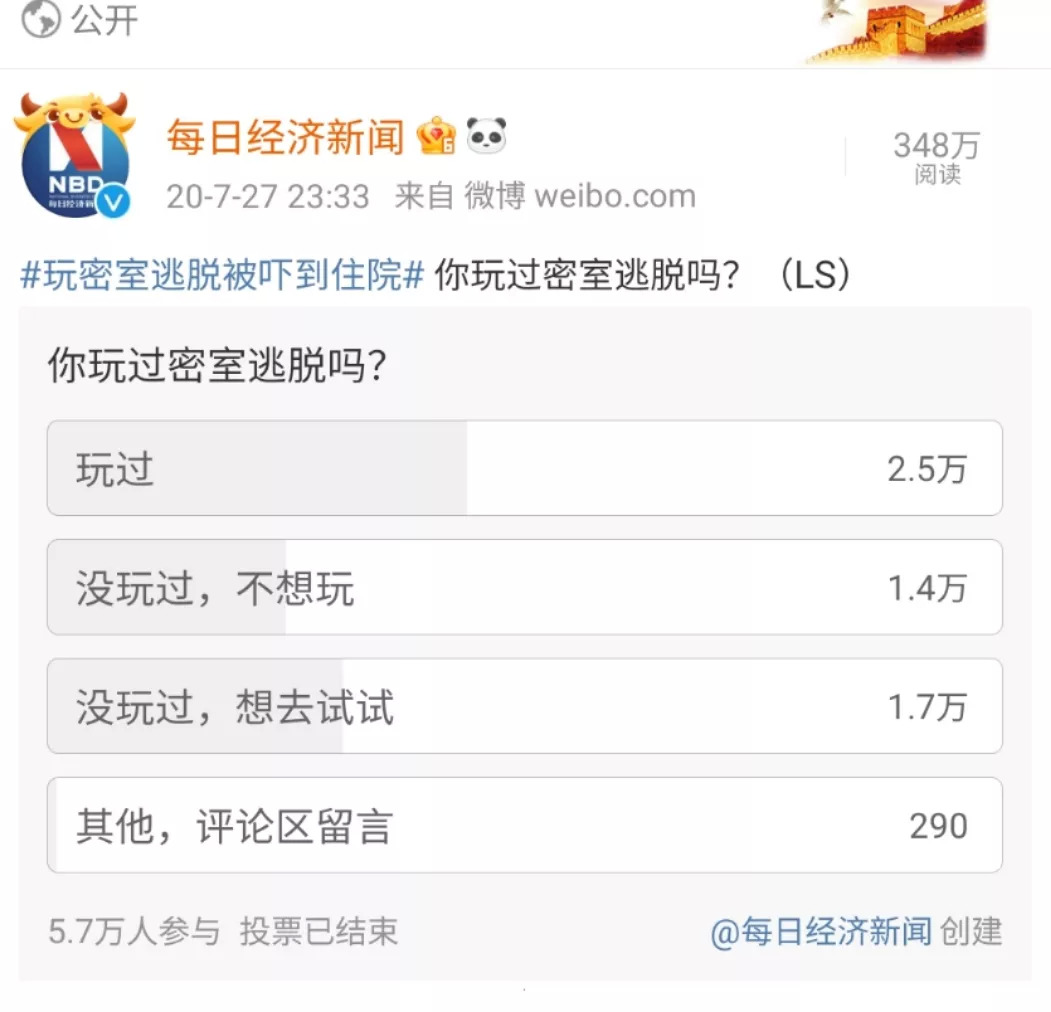Select poll option 没玩过，不想玩
This screenshot has width=1051, height=1012.
pyautogui.click(x=524, y=587)
